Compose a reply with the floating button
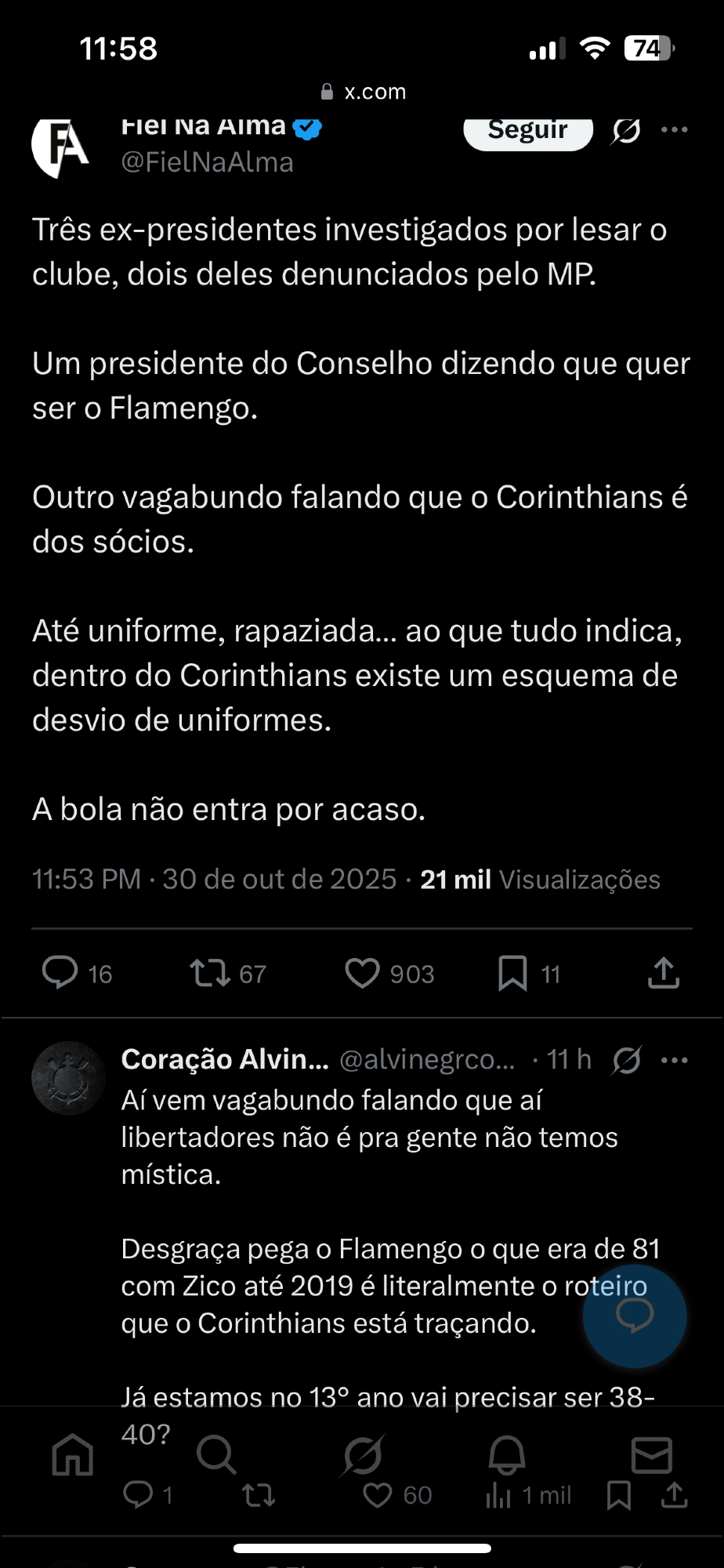Viewport: 724px width, 1568px height. click(635, 1316)
